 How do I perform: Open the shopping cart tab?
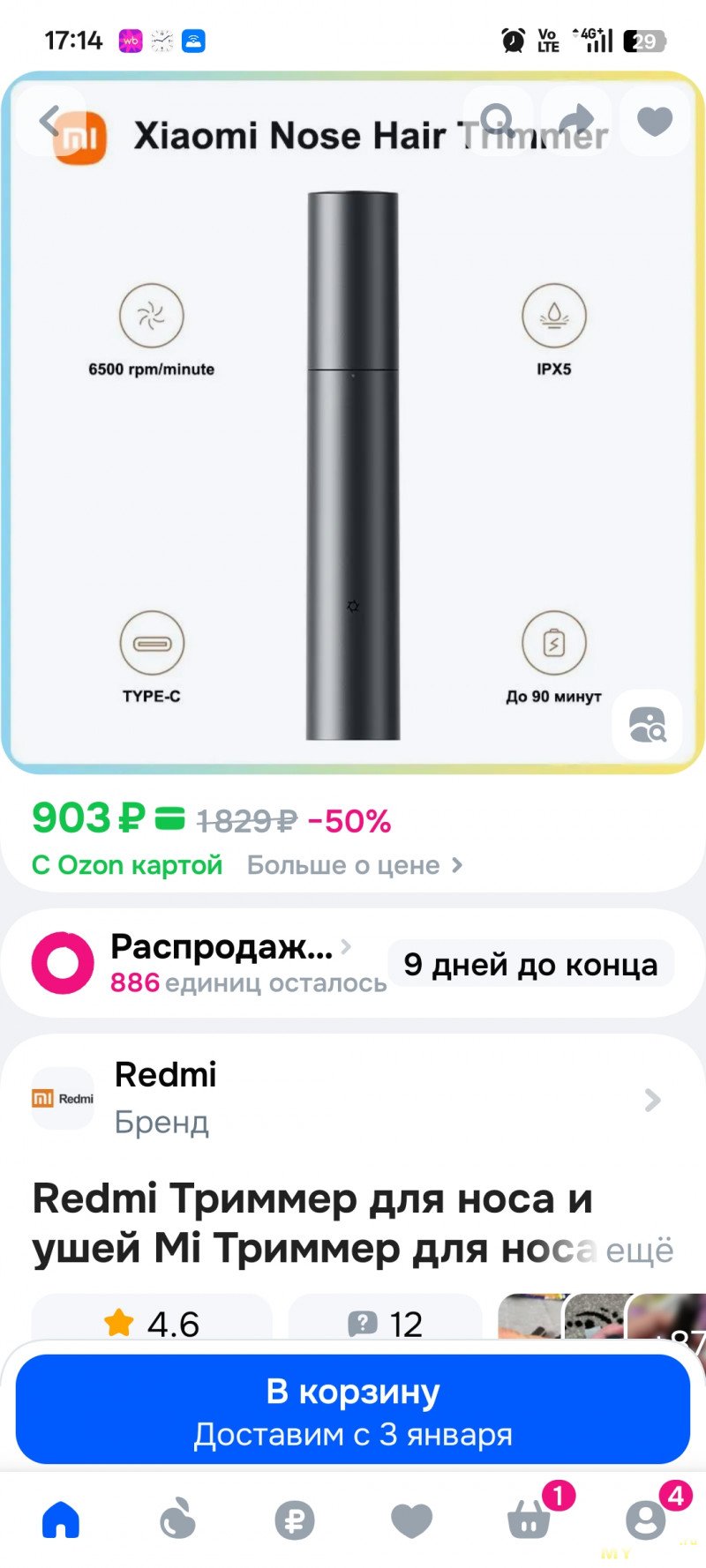click(x=529, y=1519)
